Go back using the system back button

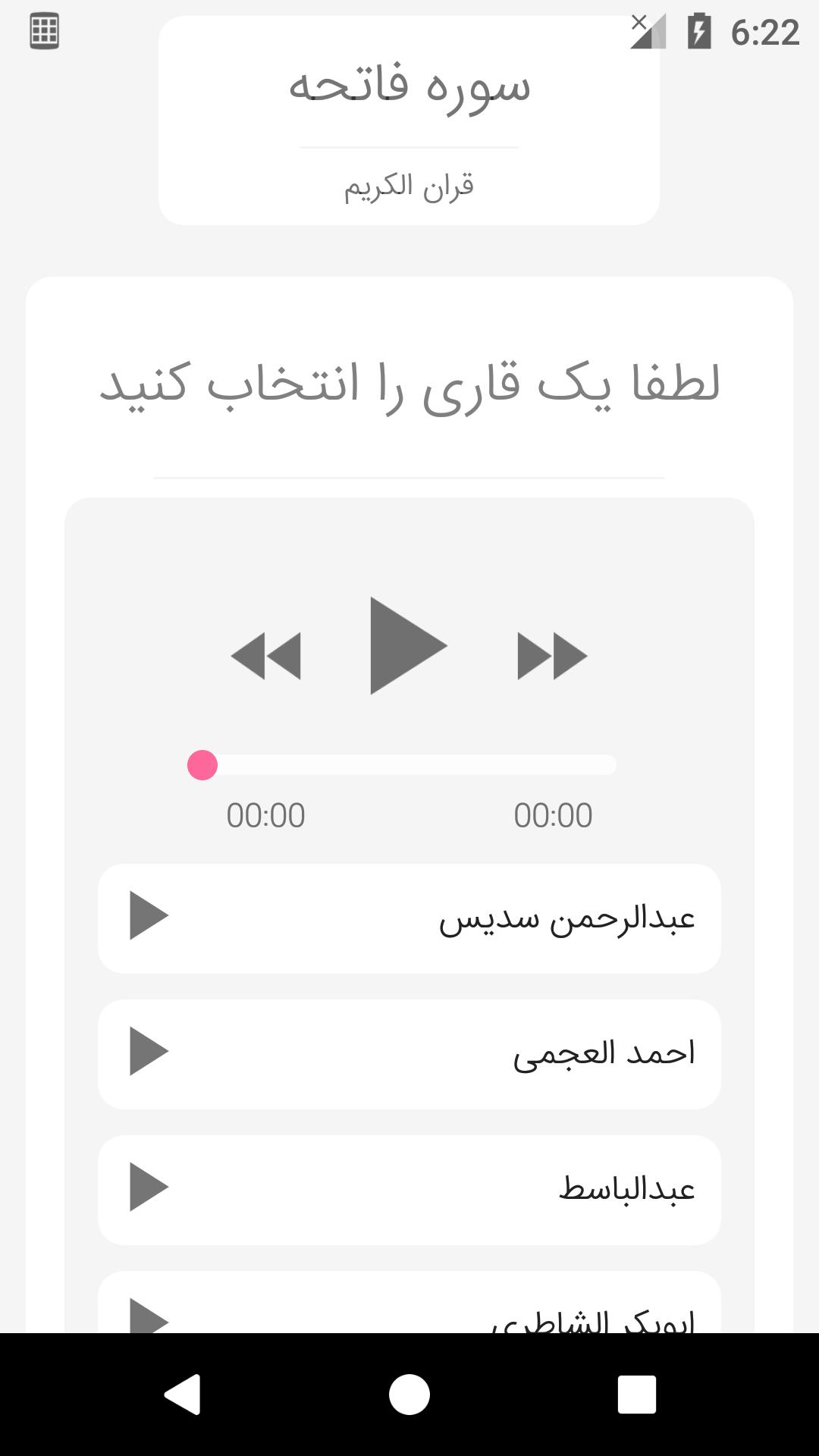pos(183,1395)
